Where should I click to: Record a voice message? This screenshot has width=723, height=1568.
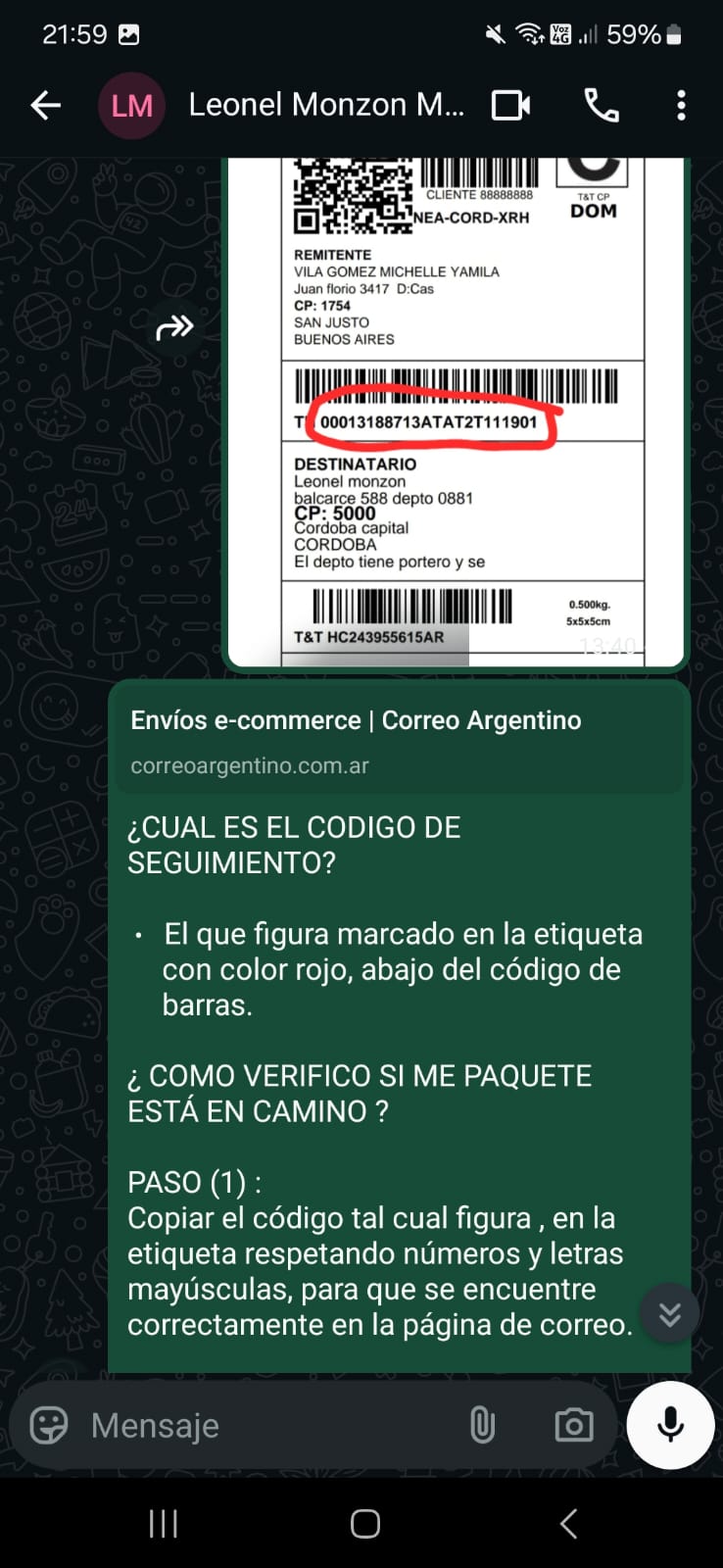click(670, 1425)
